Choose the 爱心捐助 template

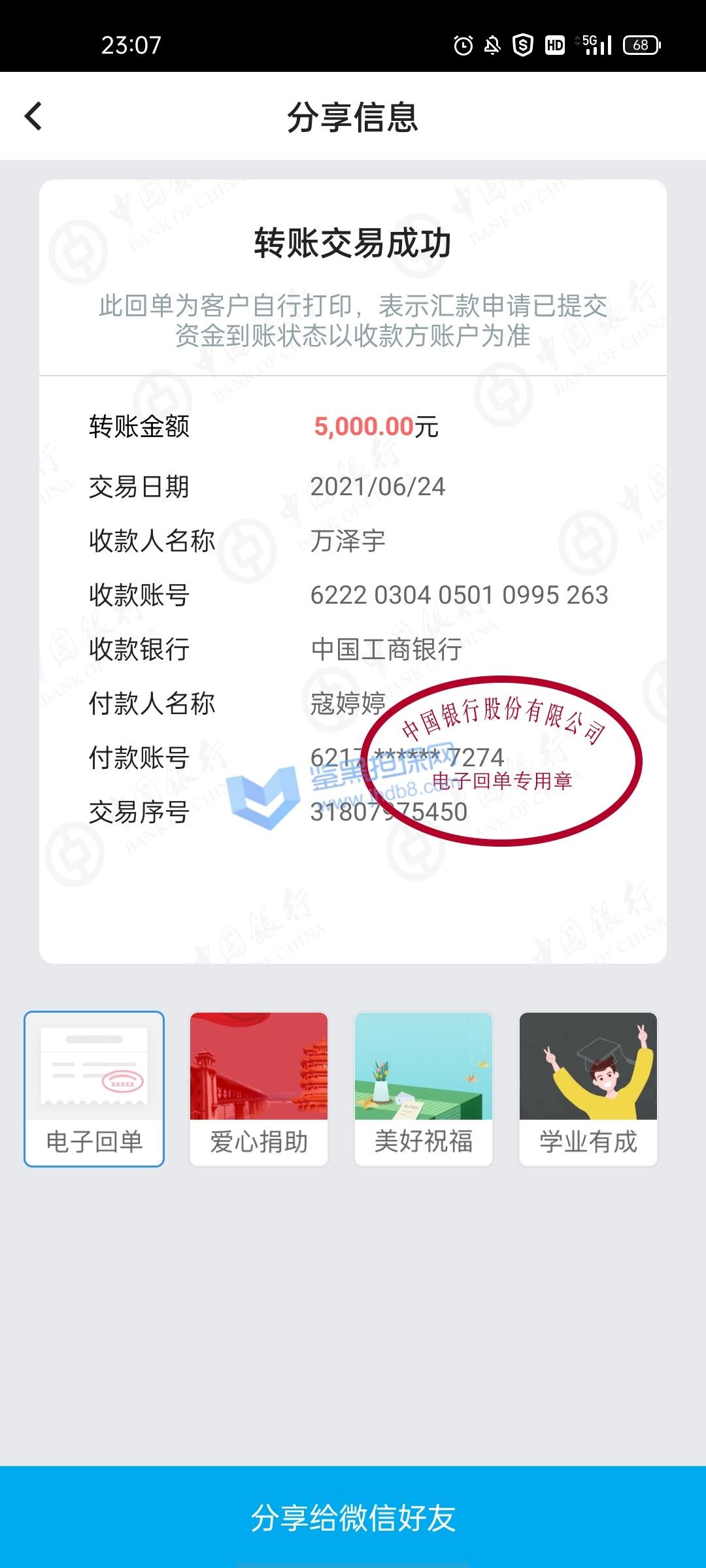(x=259, y=1088)
